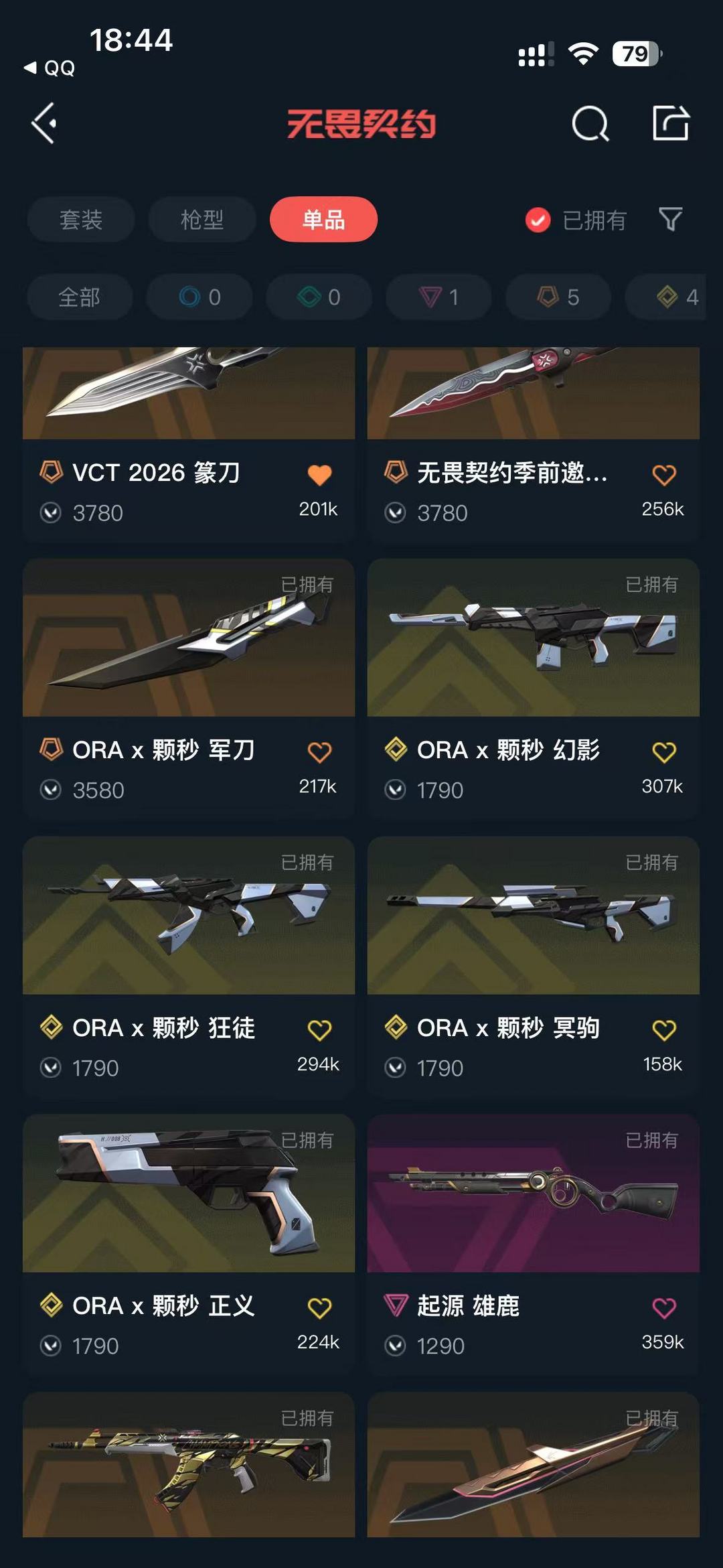This screenshot has height=1568, width=723.
Task: Like the ORA x 颗秒 冥驹 skin
Action: coord(664,1029)
